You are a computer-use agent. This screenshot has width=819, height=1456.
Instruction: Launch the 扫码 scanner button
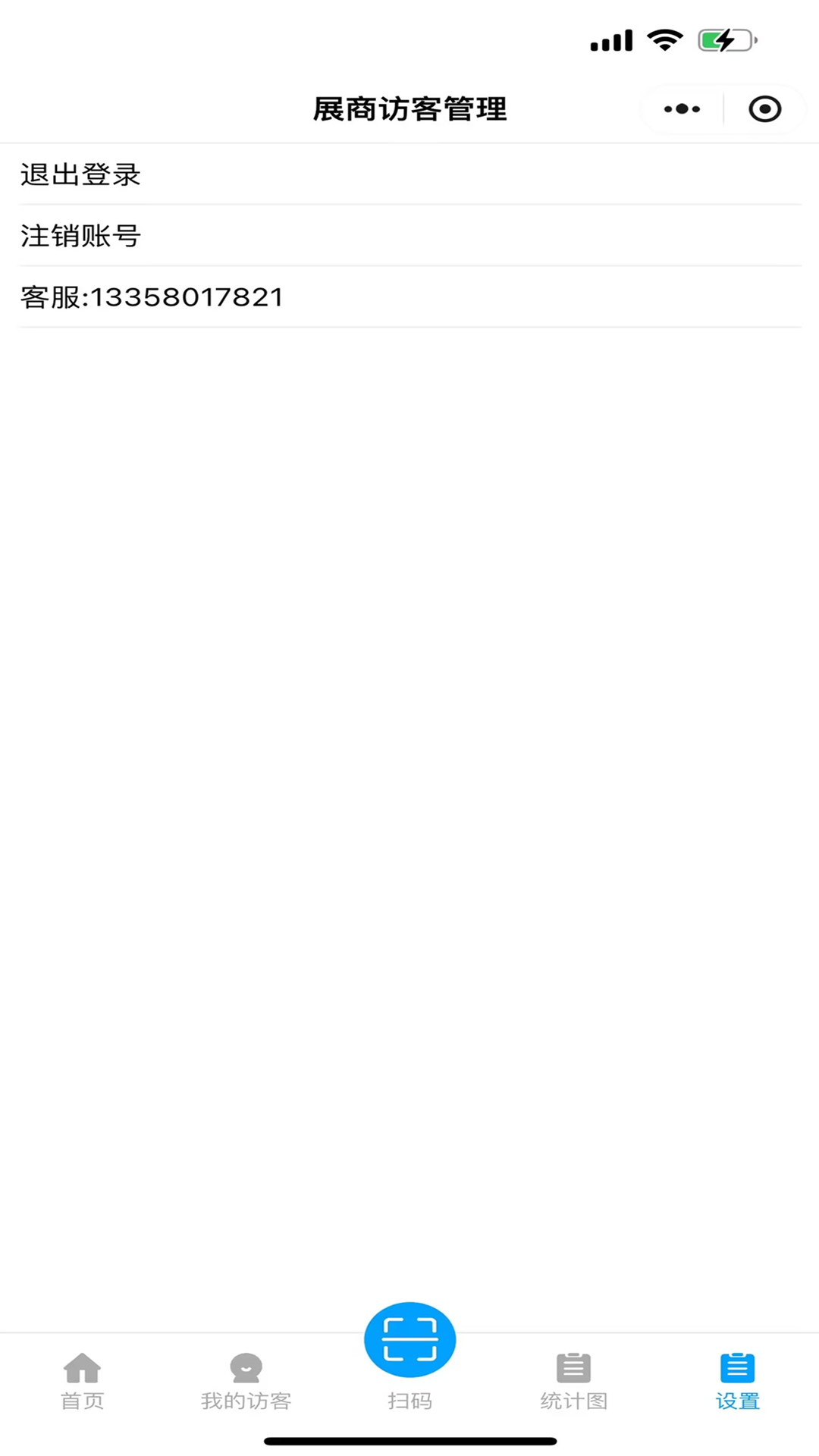(409, 1340)
